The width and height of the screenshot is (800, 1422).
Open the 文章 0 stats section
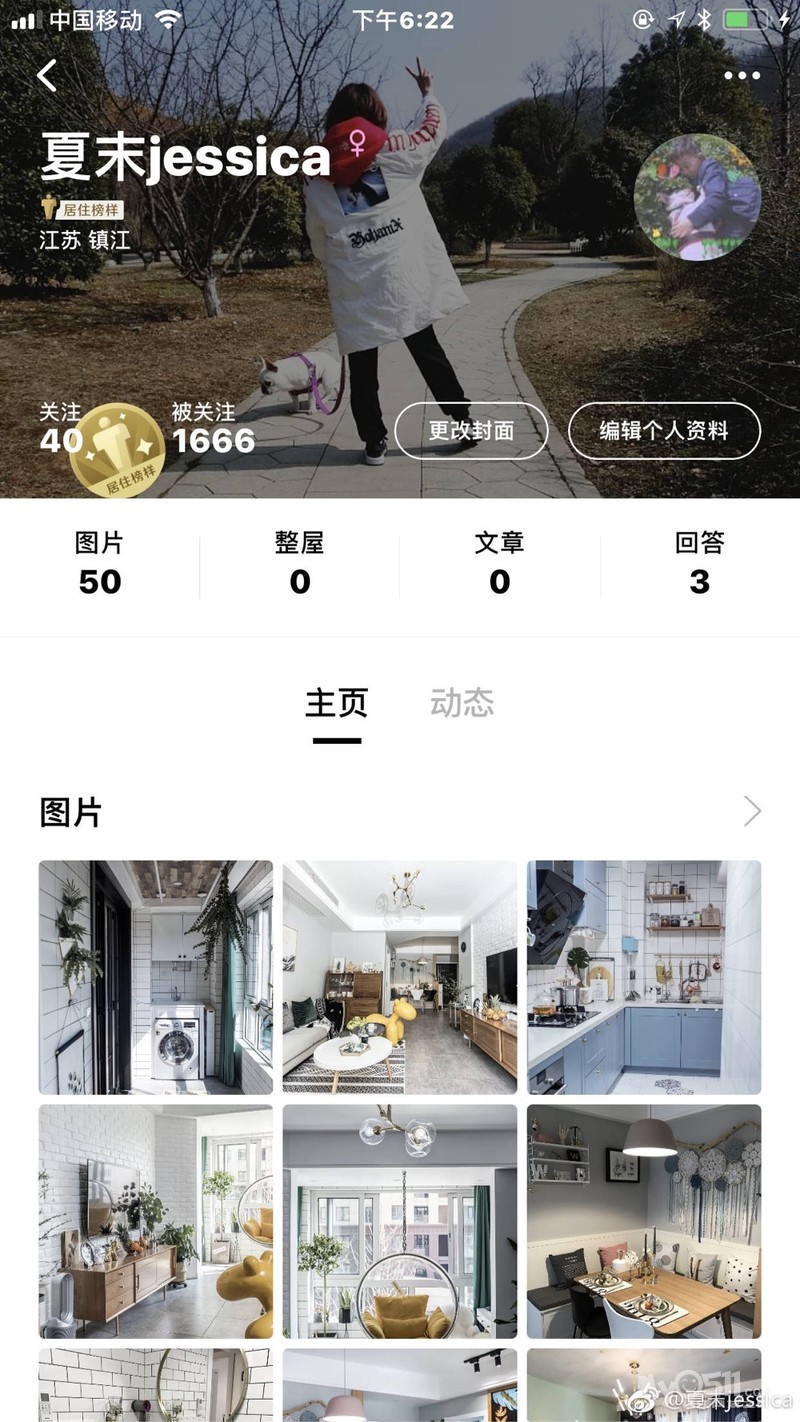tap(500, 563)
